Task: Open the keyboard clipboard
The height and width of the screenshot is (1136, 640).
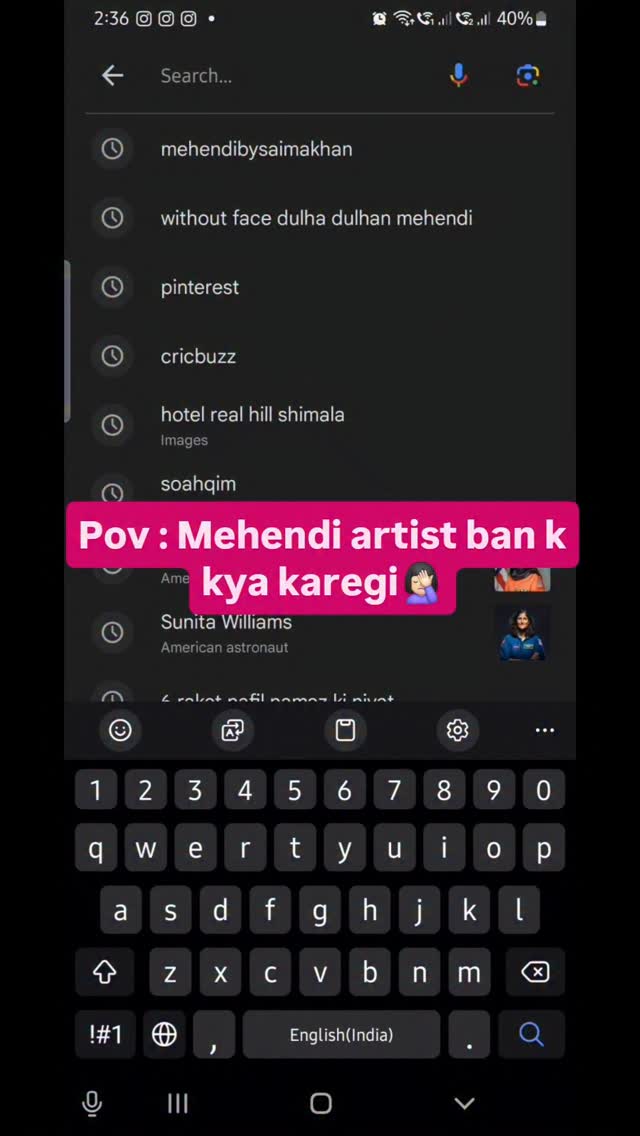Action: 345,730
